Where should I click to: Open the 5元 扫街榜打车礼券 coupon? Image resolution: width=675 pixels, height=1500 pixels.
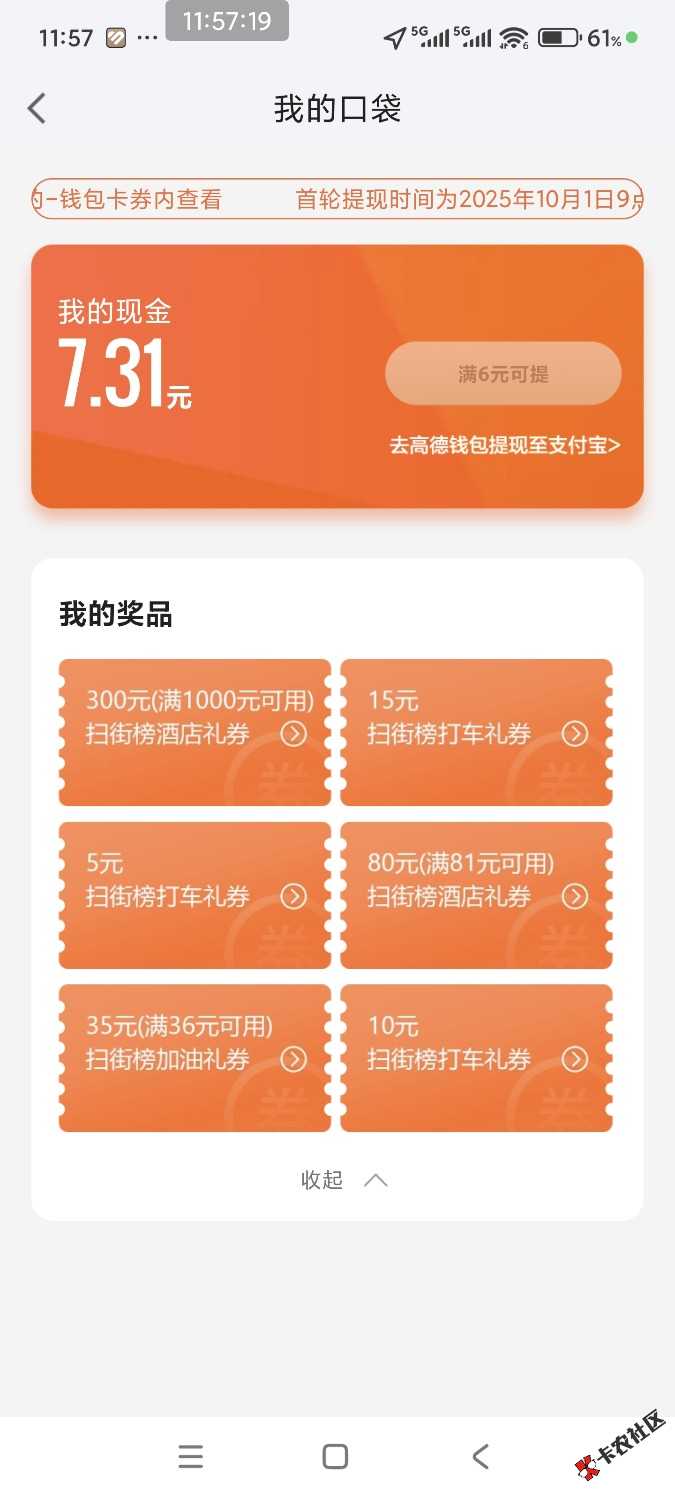tap(195, 895)
